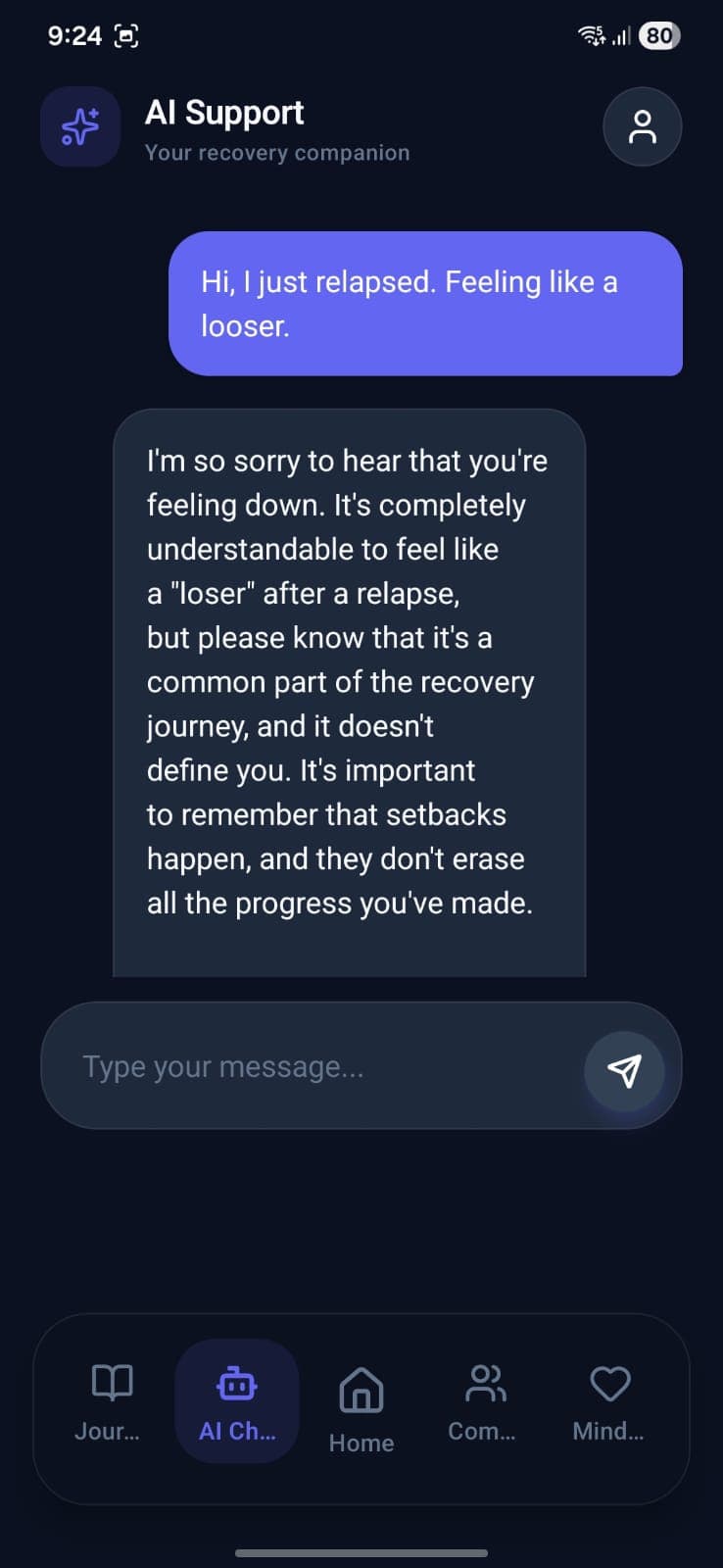
Task: Switch to the Journal tab
Action: tap(108, 1403)
